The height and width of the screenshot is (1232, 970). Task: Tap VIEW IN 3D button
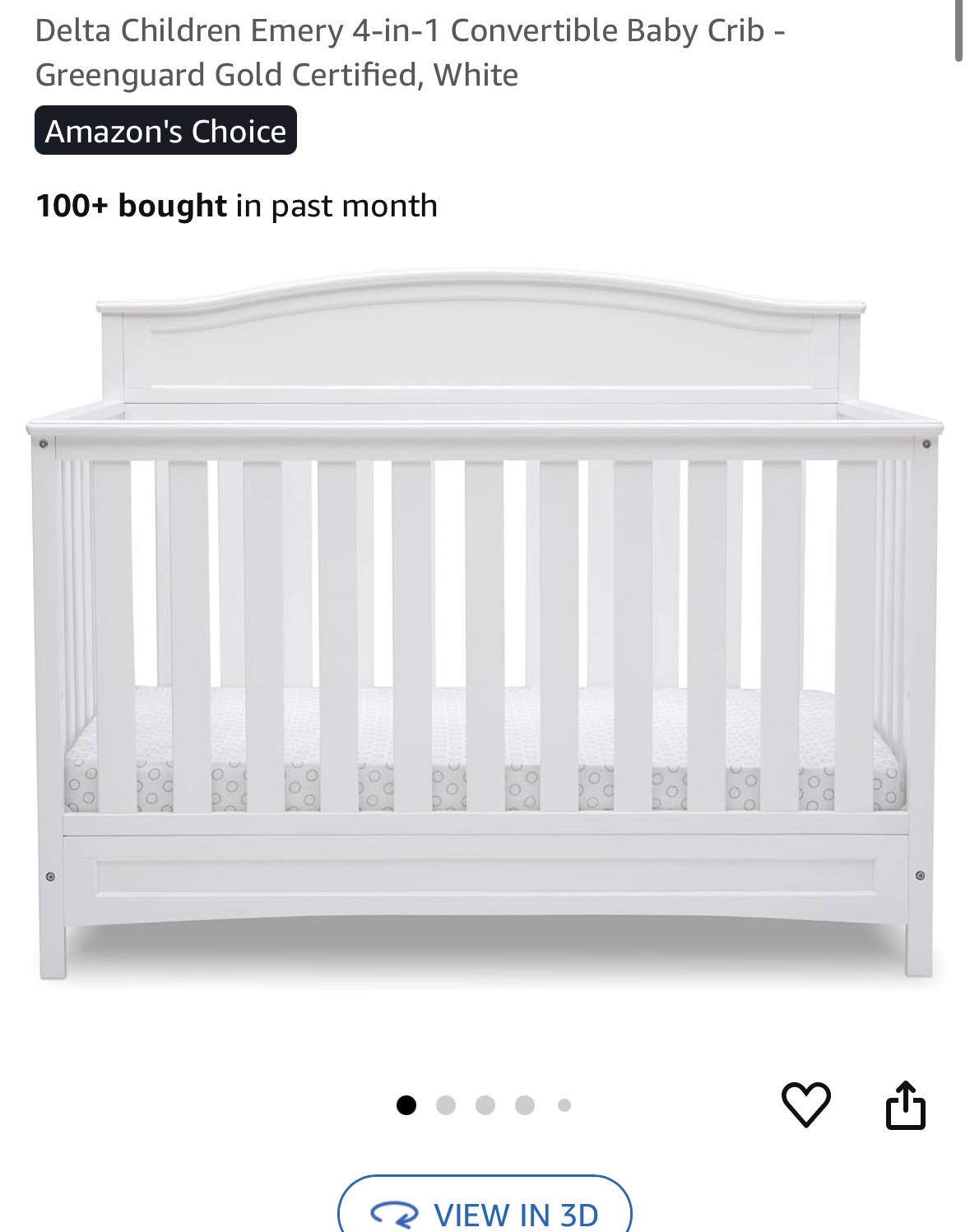pos(485,1211)
